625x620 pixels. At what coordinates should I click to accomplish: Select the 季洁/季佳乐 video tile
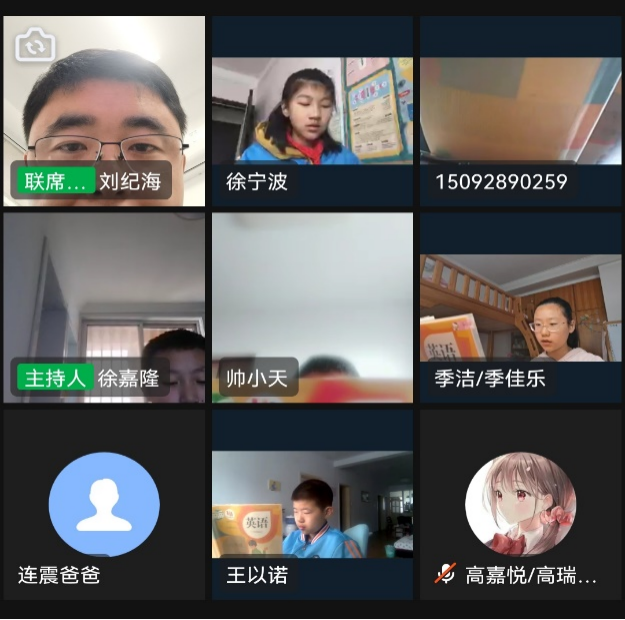[x=520, y=306]
